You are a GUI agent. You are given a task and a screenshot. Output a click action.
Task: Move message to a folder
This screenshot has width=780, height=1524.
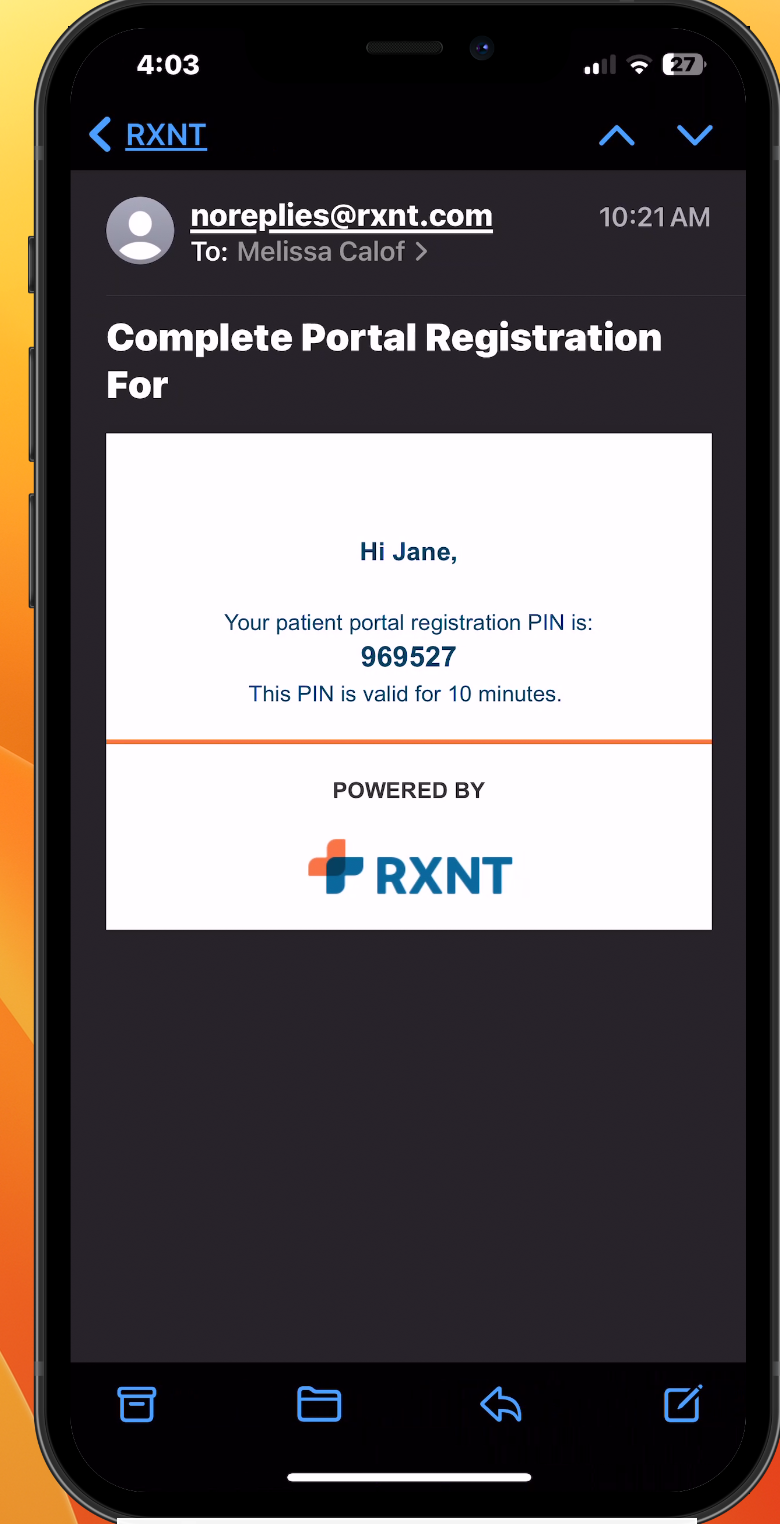point(319,1404)
